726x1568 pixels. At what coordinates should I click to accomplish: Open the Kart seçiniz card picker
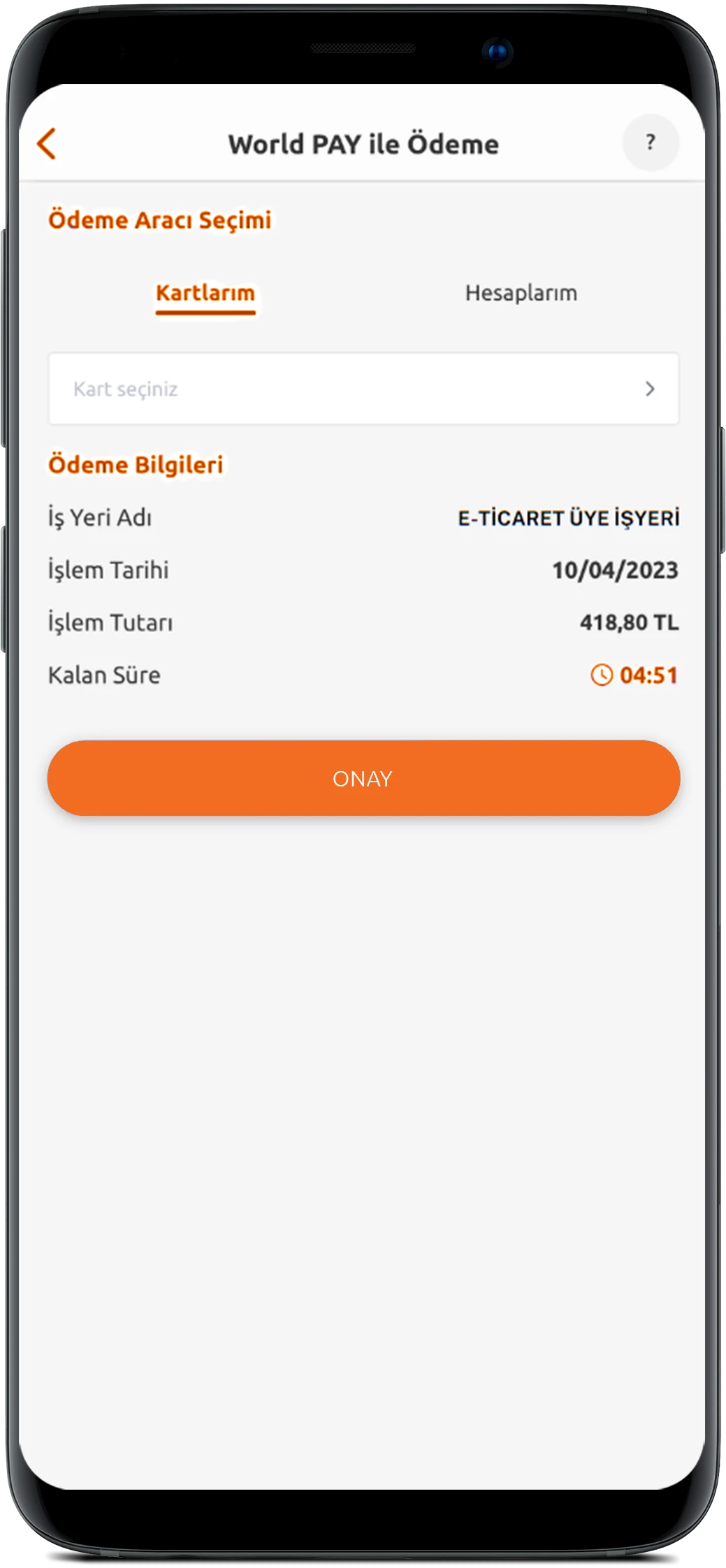click(363, 389)
